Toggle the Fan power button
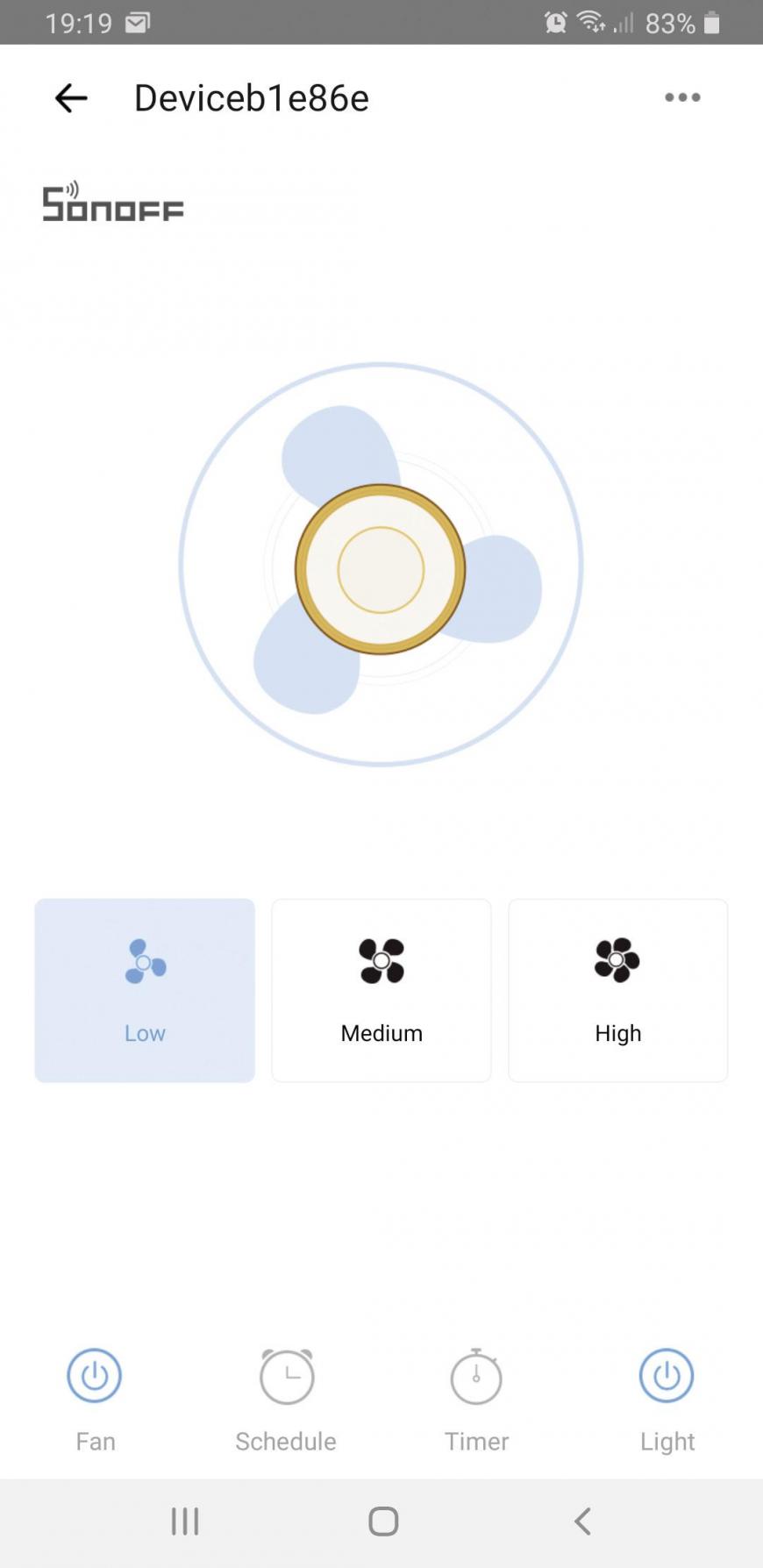Image resolution: width=763 pixels, height=1568 pixels. (95, 1376)
